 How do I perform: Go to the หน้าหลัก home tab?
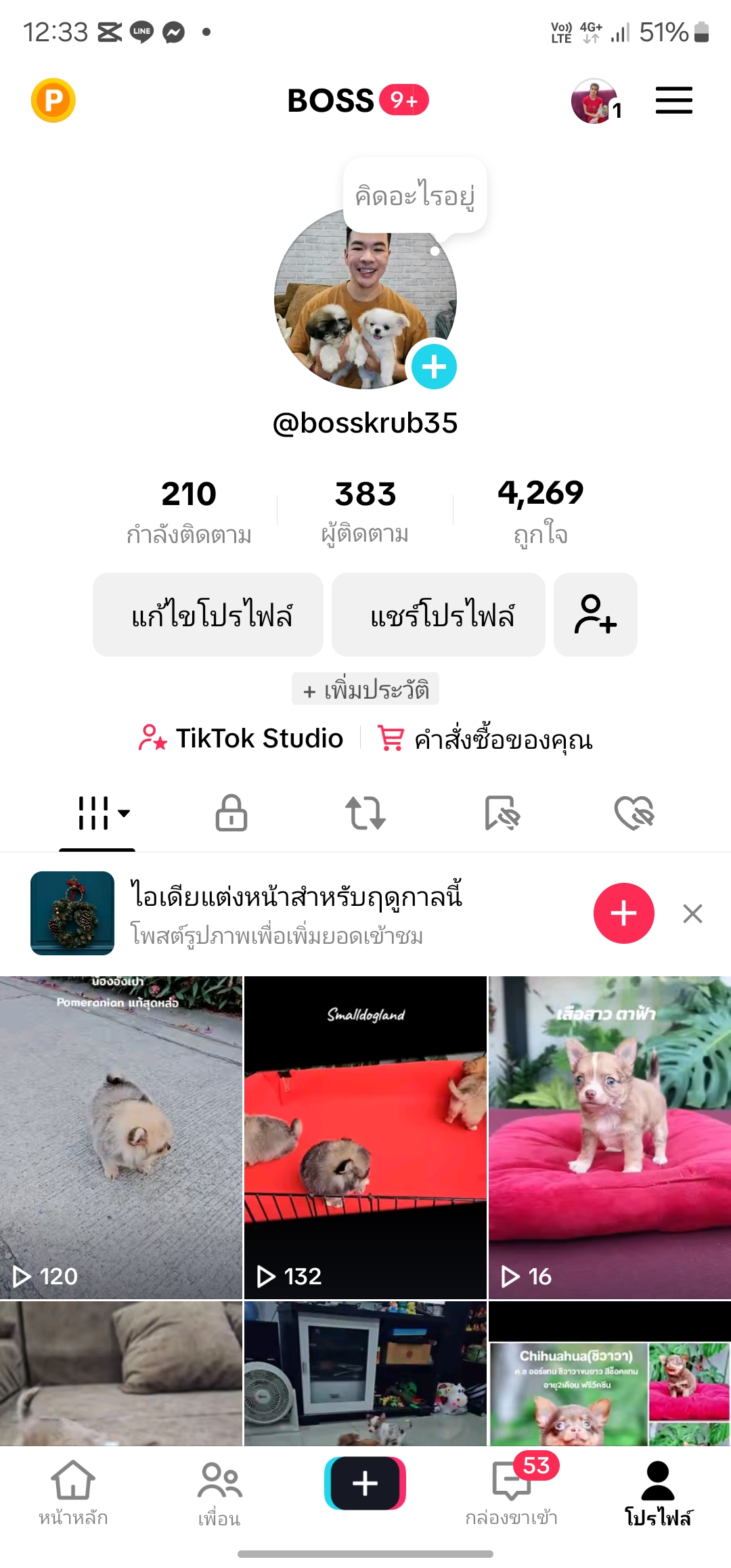[73, 1488]
